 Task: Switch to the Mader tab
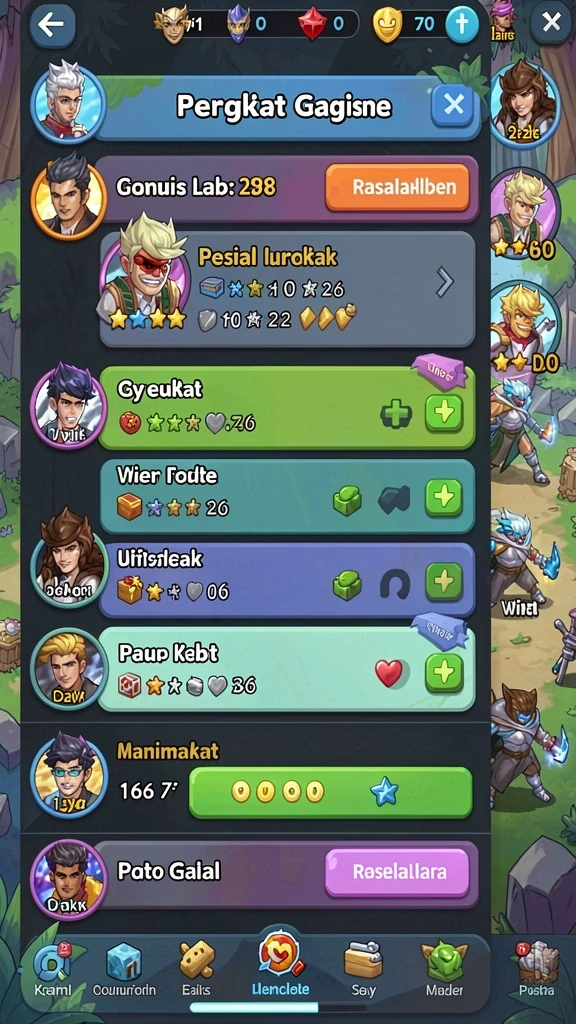(x=445, y=970)
